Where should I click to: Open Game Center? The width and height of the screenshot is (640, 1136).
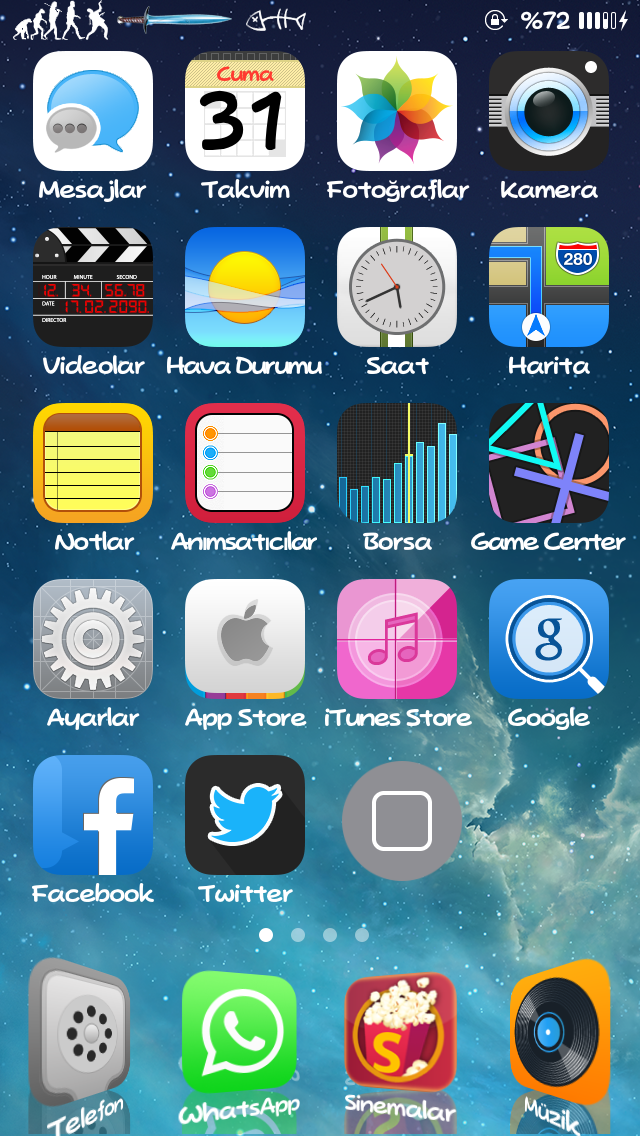point(549,463)
